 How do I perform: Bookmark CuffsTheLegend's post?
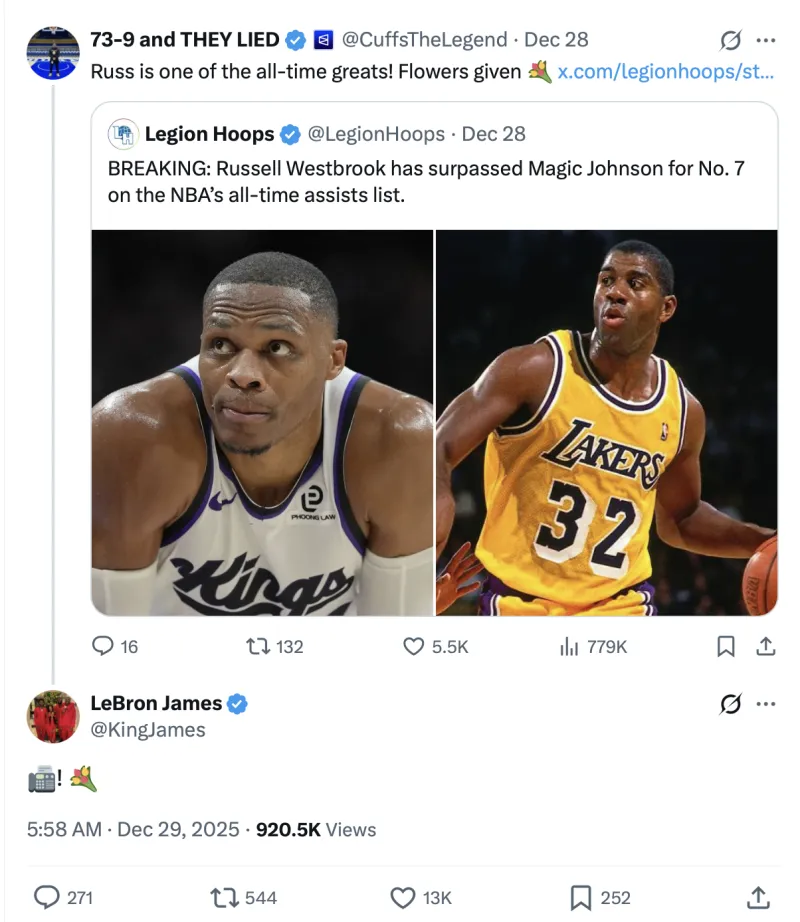pyautogui.click(x=726, y=647)
